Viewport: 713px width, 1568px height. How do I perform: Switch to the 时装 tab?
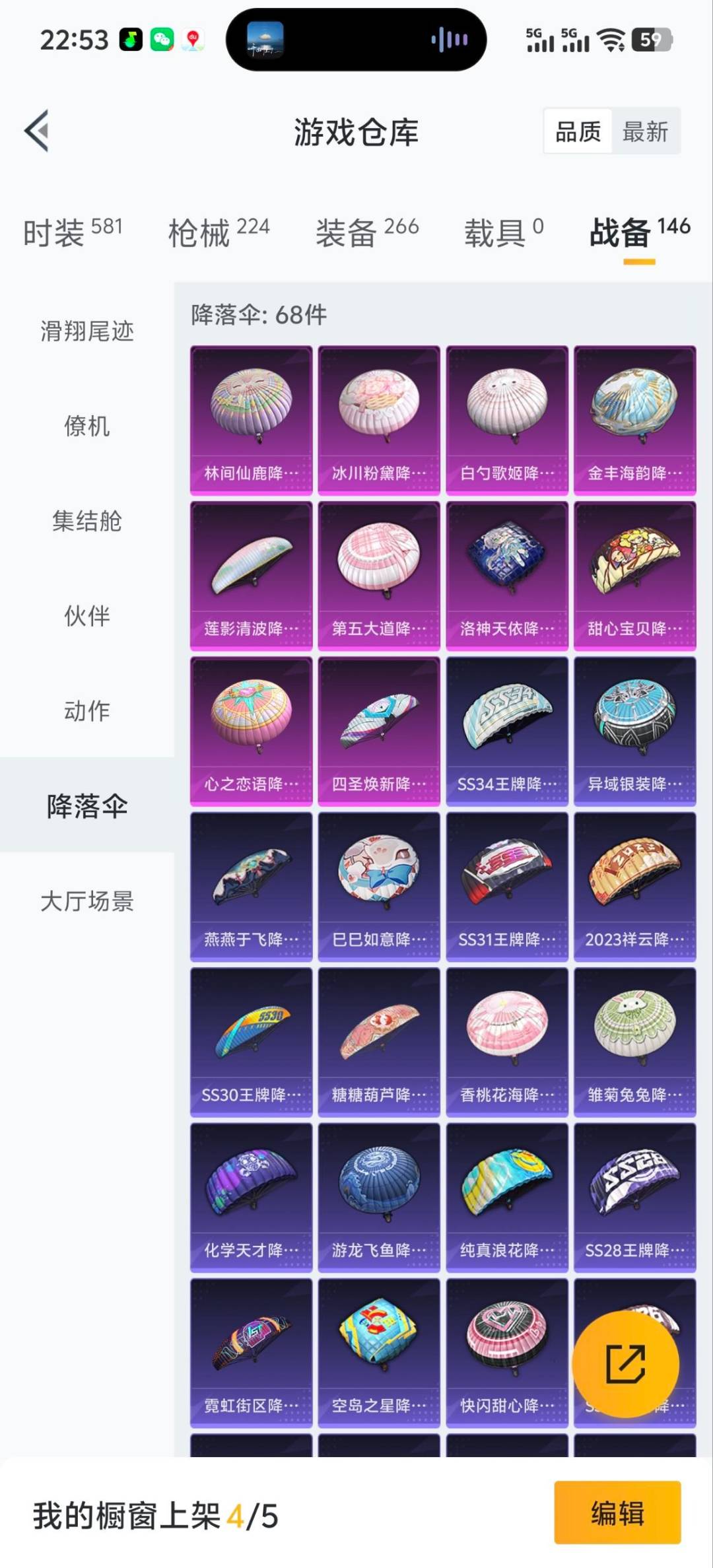73,232
